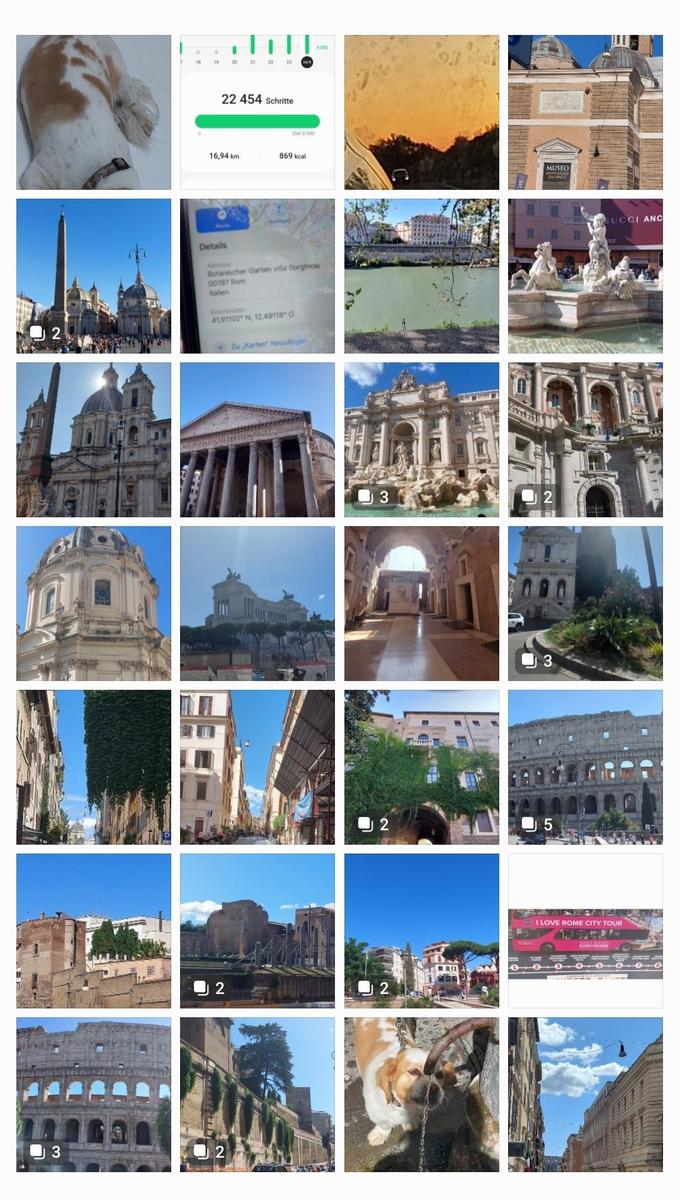View the white monument behind pine trees
The height and width of the screenshot is (1200, 680).
click(x=257, y=604)
